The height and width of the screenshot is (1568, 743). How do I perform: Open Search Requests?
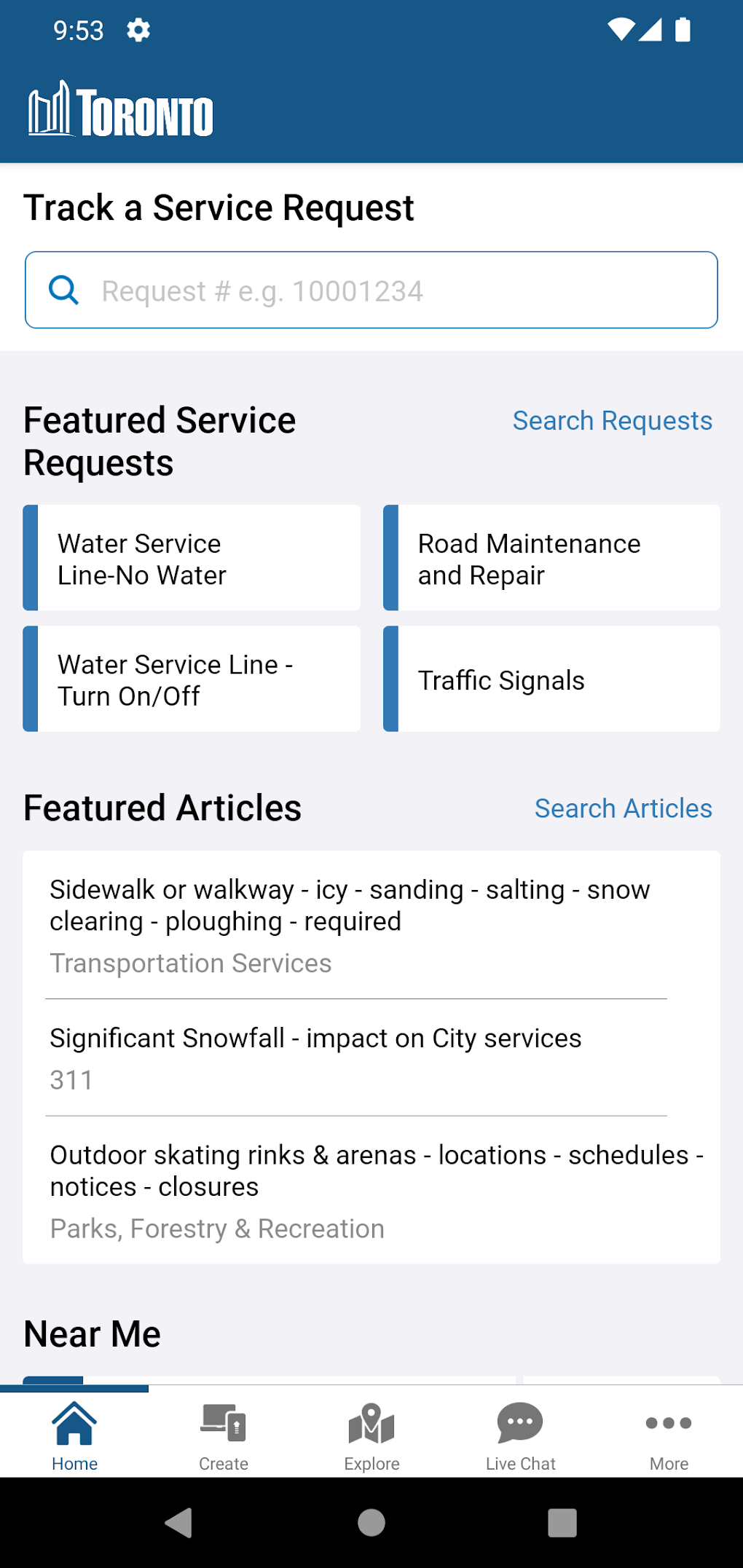pyautogui.click(x=613, y=421)
